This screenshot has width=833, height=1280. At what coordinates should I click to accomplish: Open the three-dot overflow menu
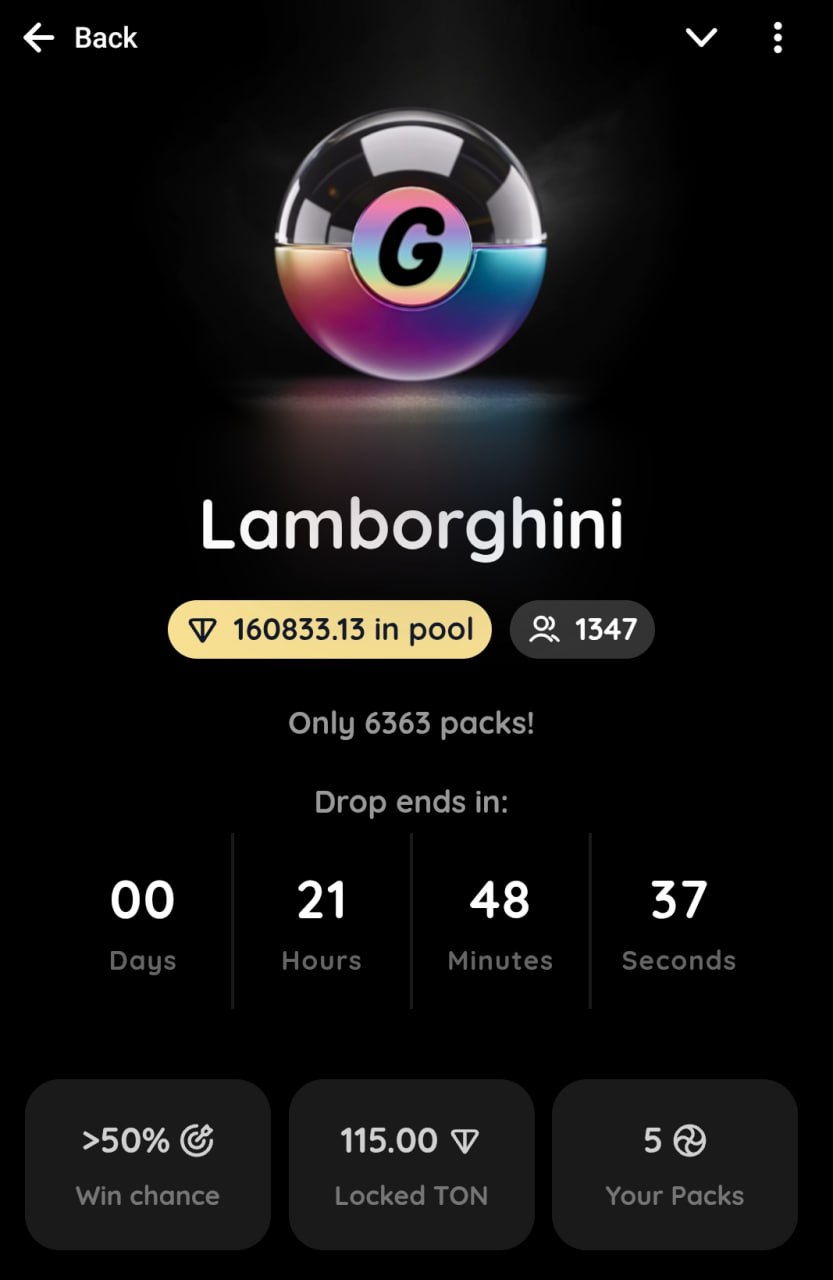pos(778,38)
